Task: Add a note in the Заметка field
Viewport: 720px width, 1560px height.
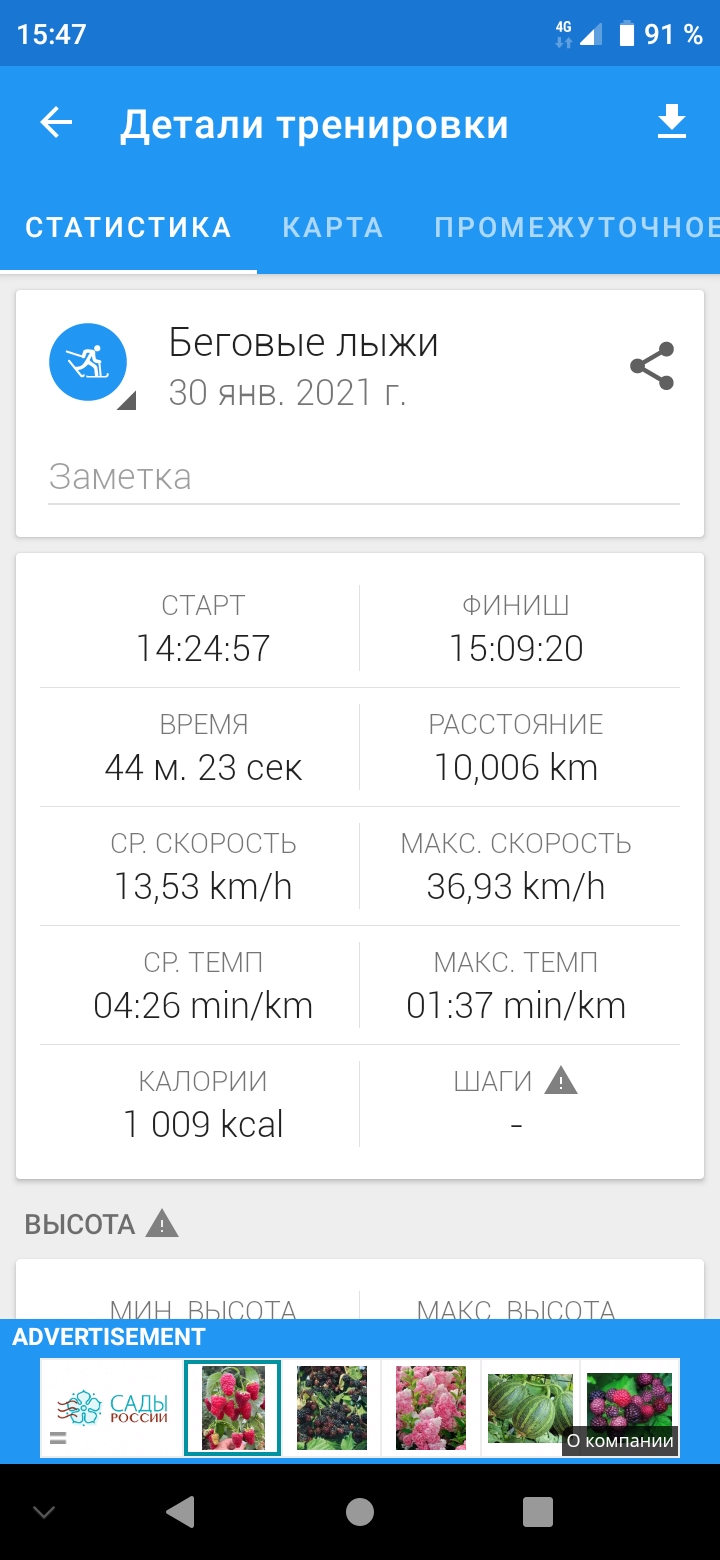Action: click(x=363, y=477)
